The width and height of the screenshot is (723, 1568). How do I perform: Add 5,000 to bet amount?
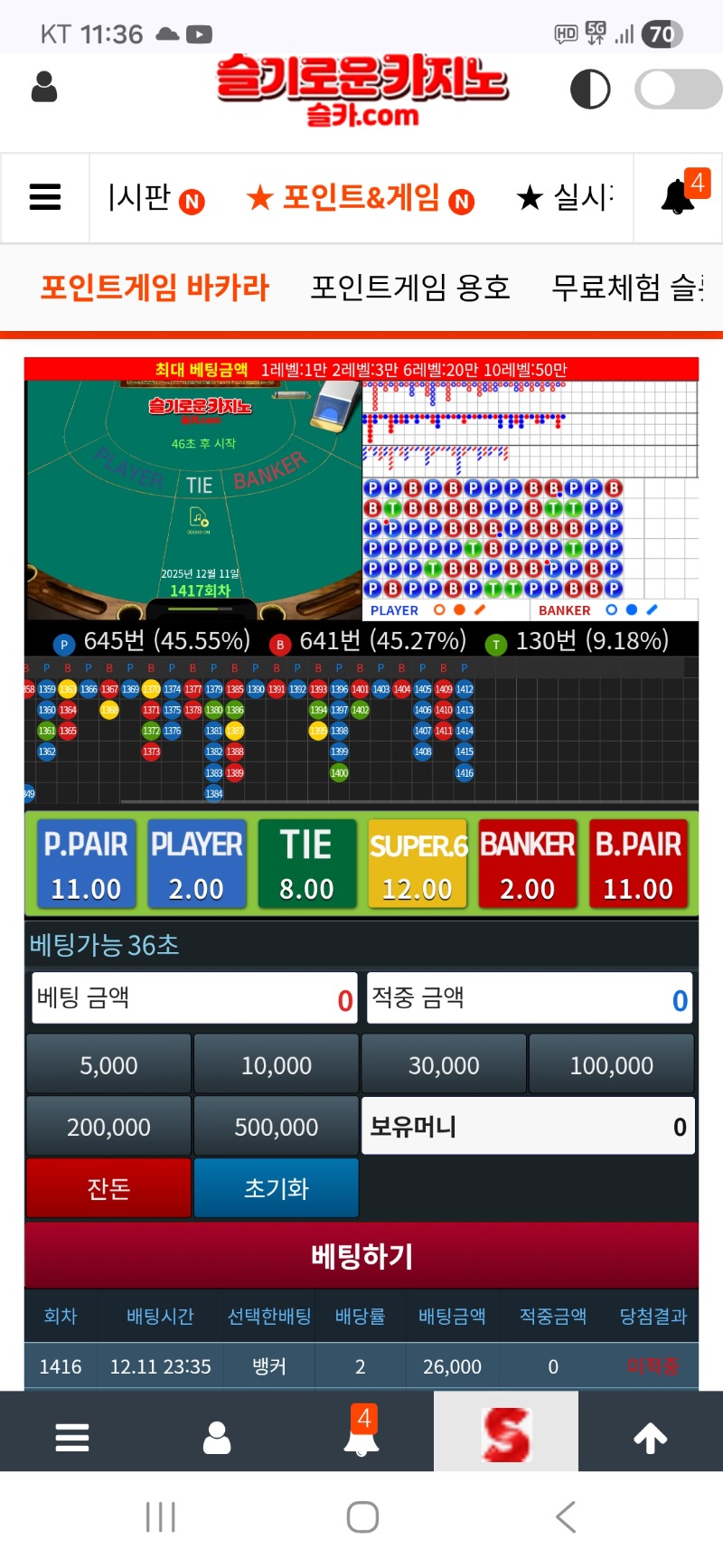[108, 1065]
